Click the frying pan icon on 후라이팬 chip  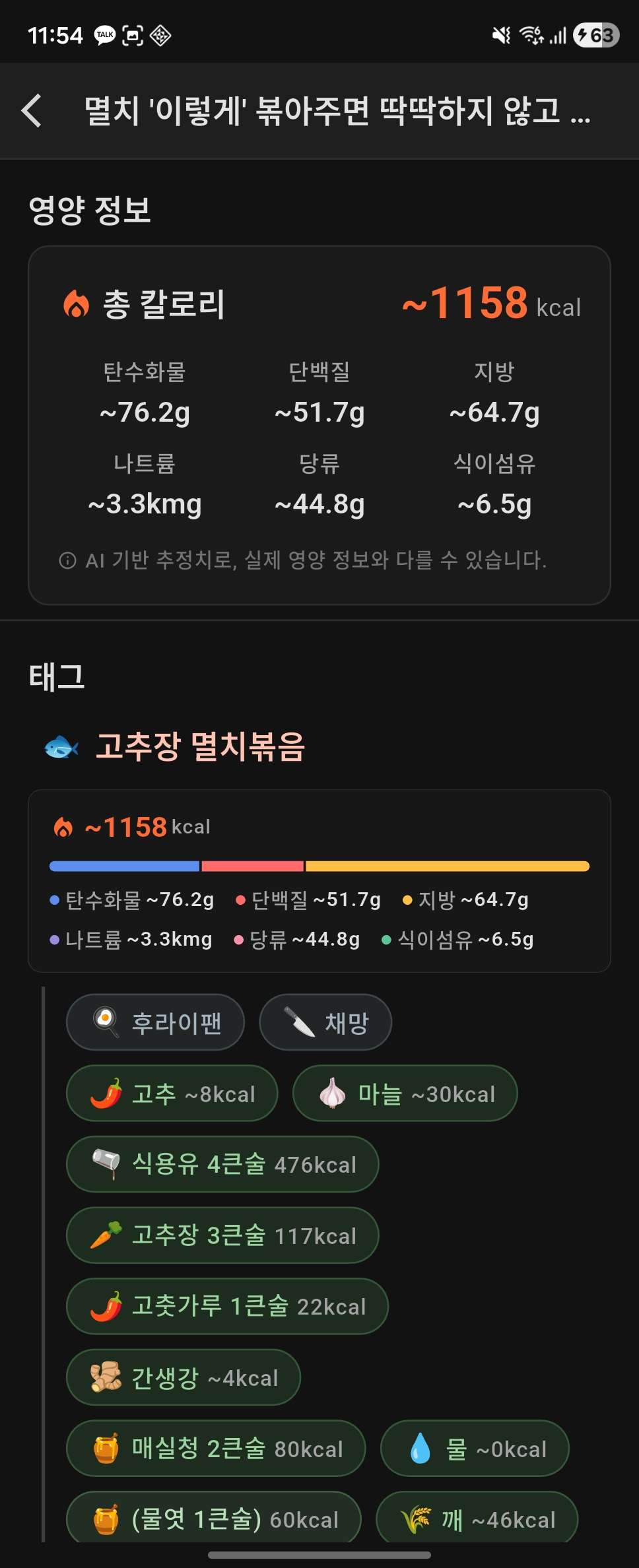click(x=106, y=1022)
